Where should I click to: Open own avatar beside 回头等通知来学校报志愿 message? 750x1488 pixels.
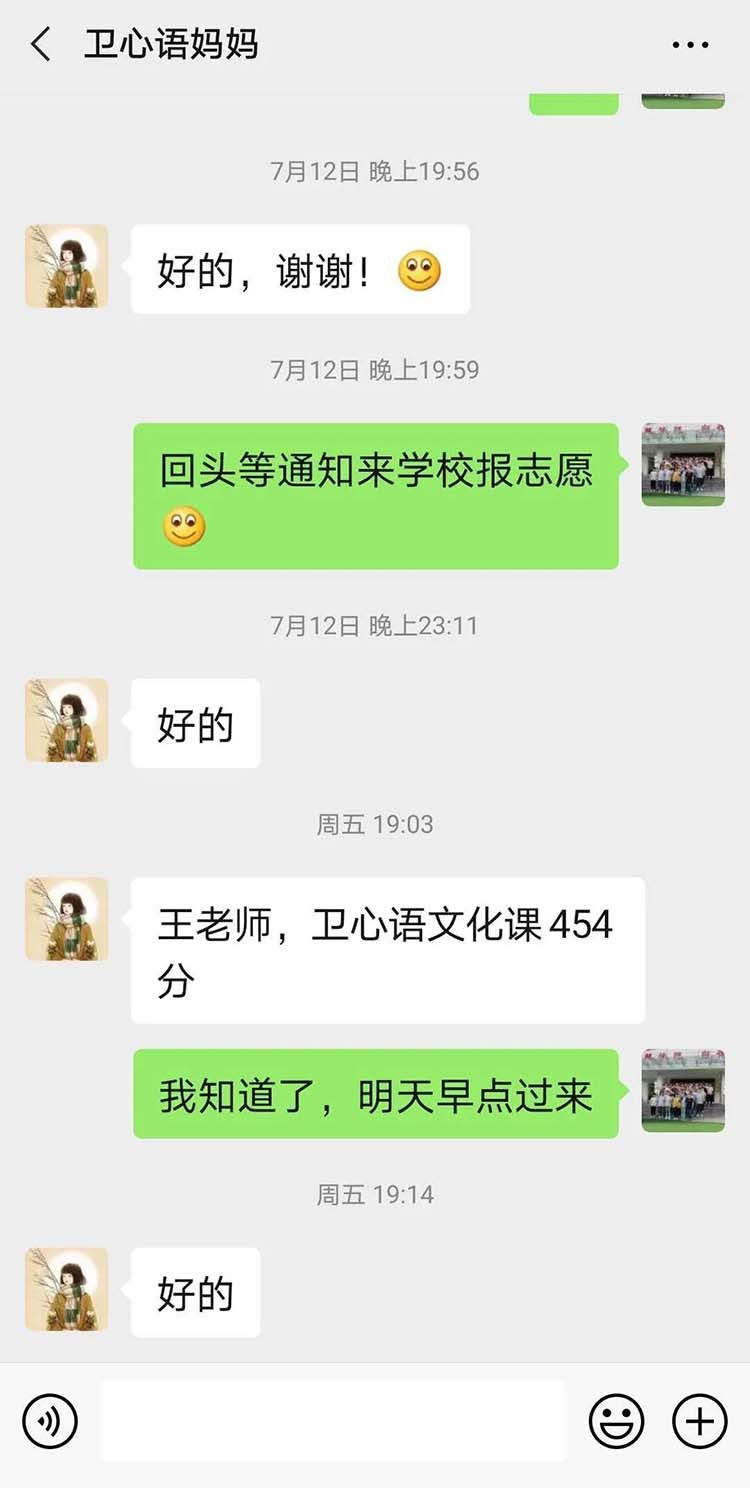tap(683, 464)
